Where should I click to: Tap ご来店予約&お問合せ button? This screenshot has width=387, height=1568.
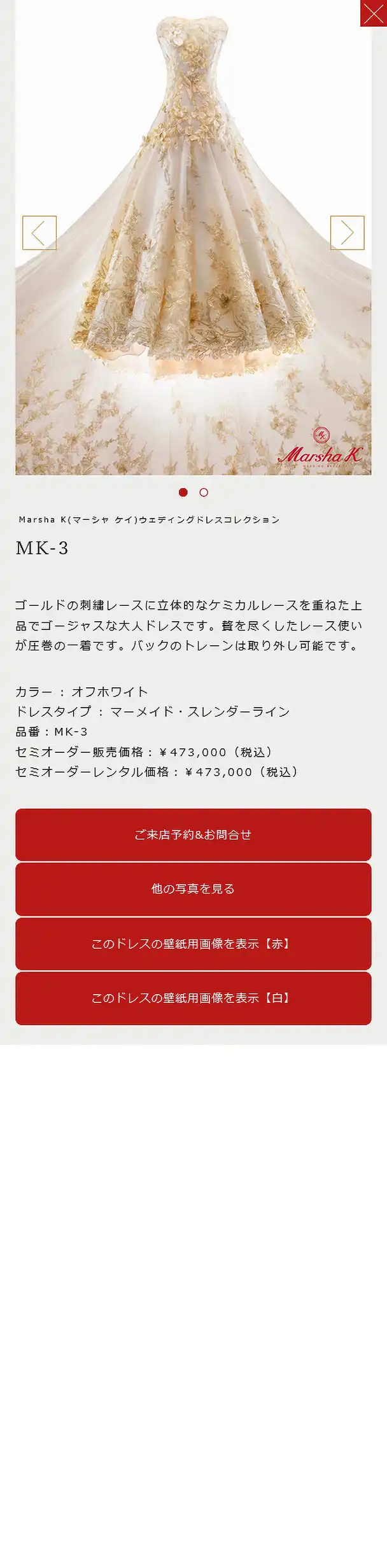point(193,834)
